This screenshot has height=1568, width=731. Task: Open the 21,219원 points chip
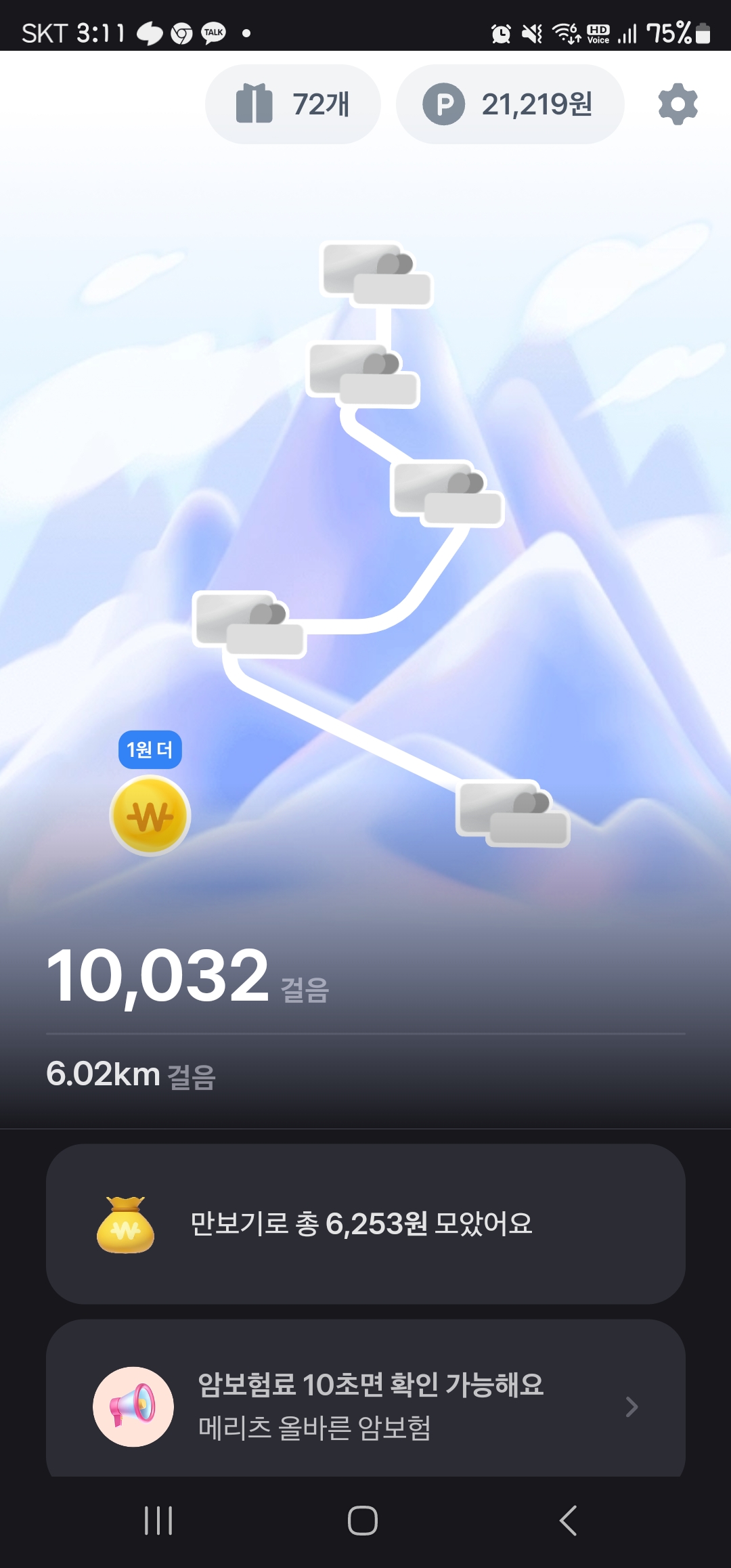(x=509, y=104)
